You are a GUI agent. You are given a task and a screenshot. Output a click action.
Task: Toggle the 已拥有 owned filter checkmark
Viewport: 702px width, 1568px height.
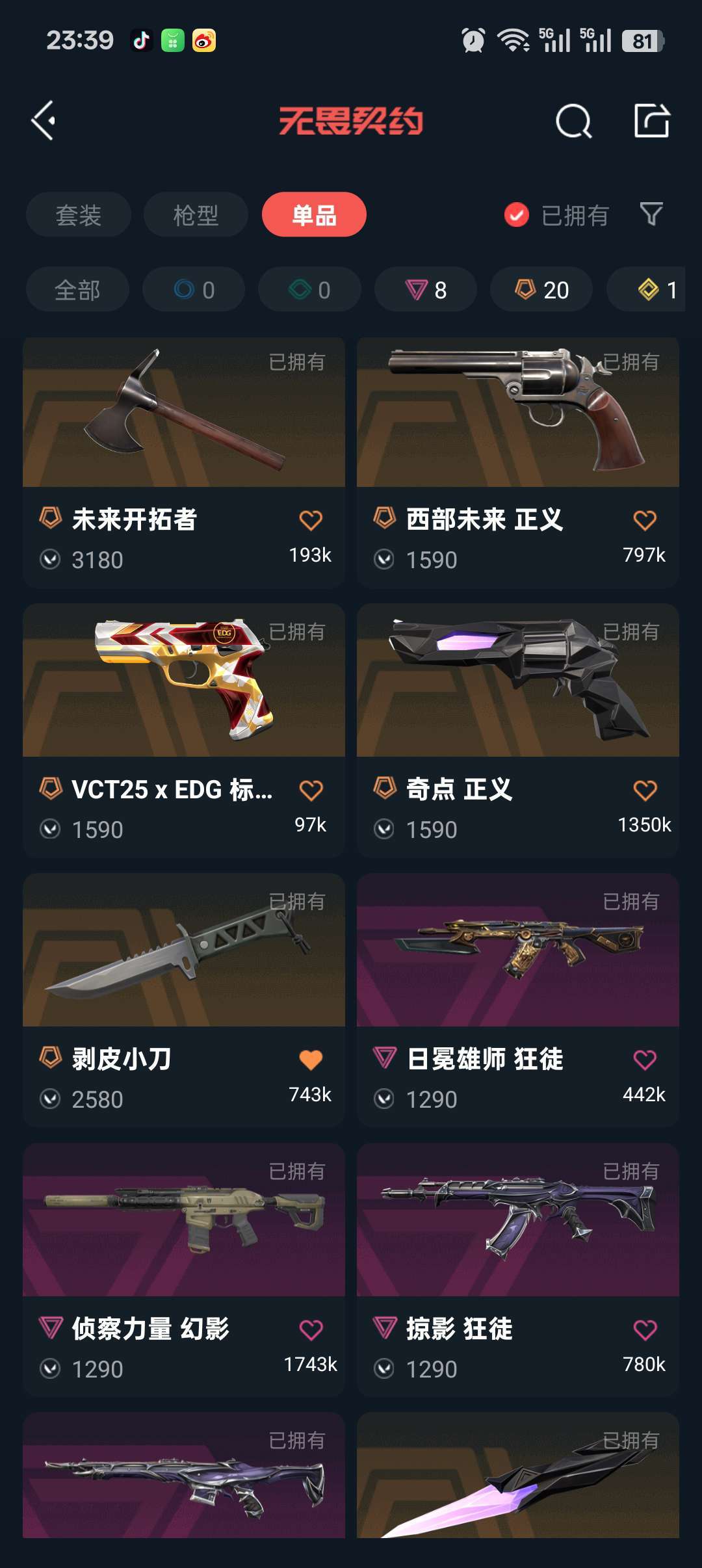coord(515,215)
